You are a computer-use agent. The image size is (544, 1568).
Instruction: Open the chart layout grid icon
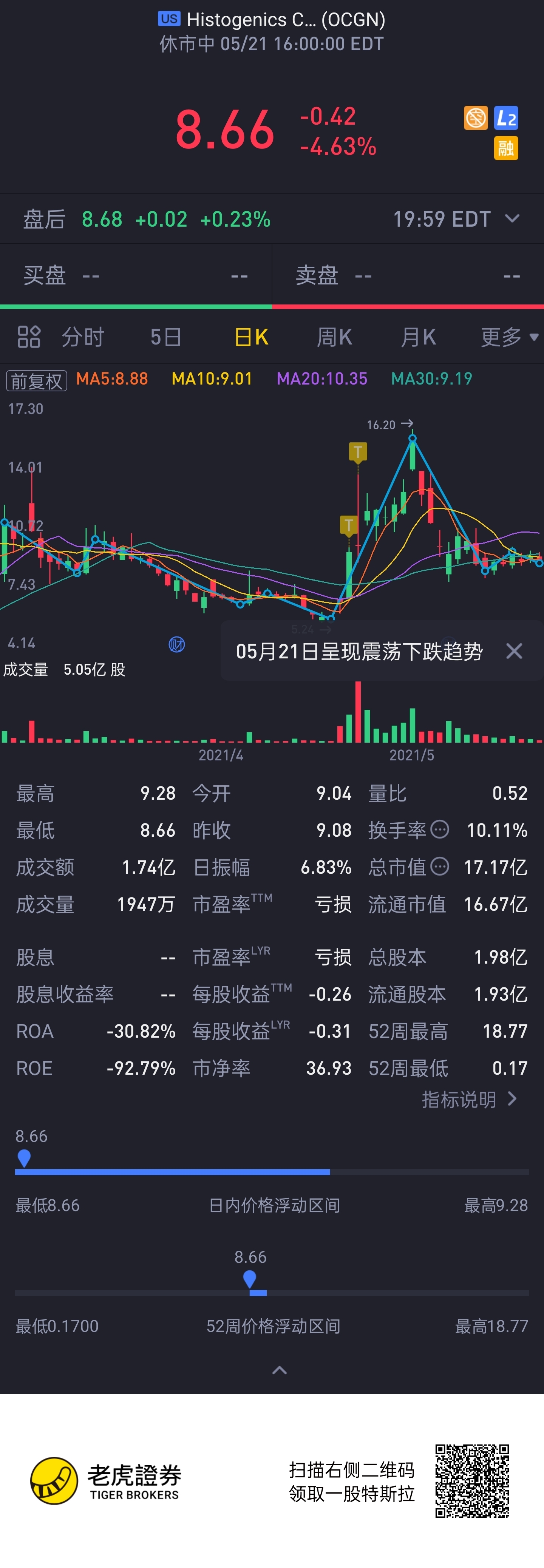pos(29,337)
